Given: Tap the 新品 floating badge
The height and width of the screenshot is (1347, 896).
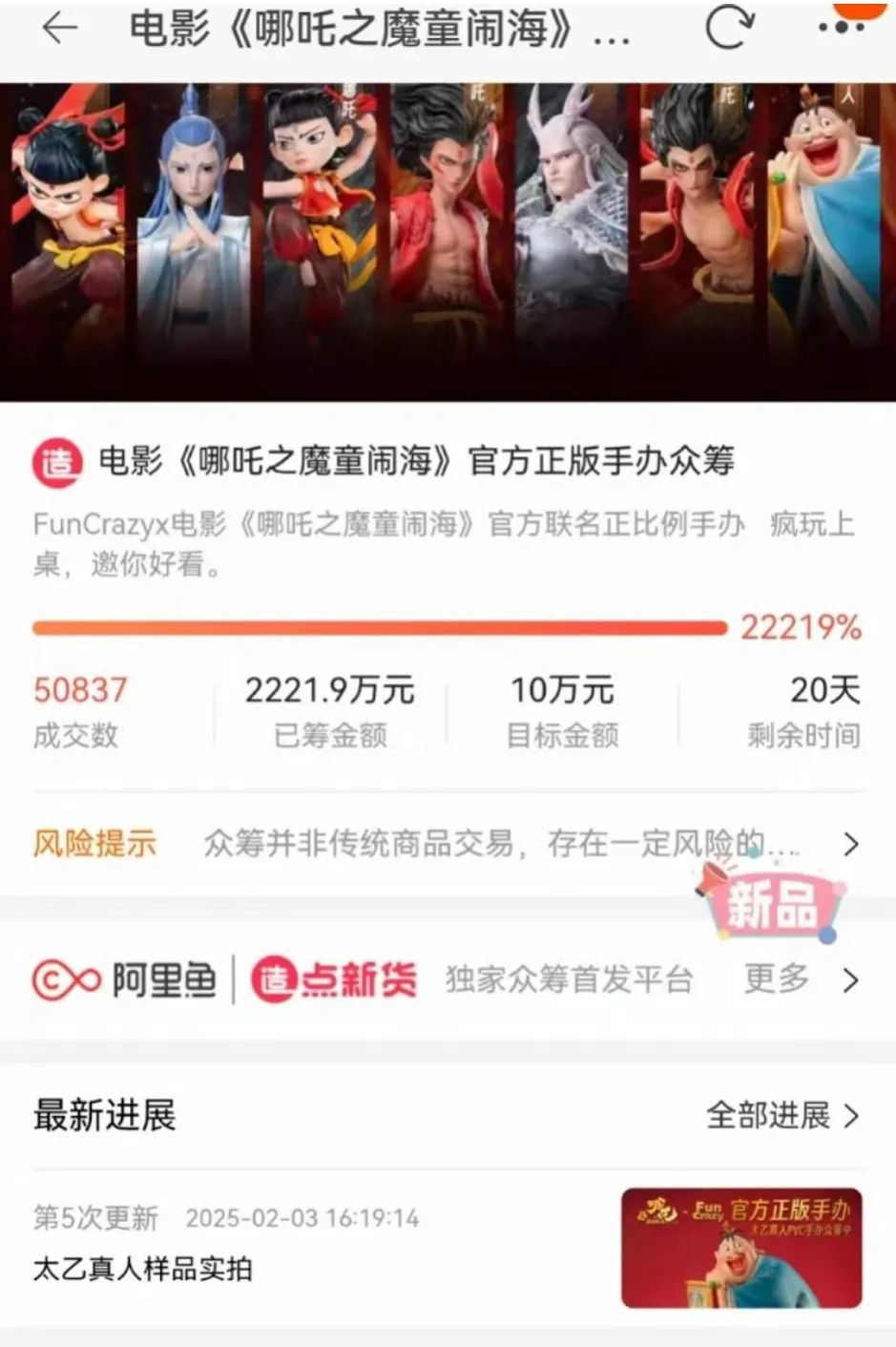Looking at the screenshot, I should point(771,903).
